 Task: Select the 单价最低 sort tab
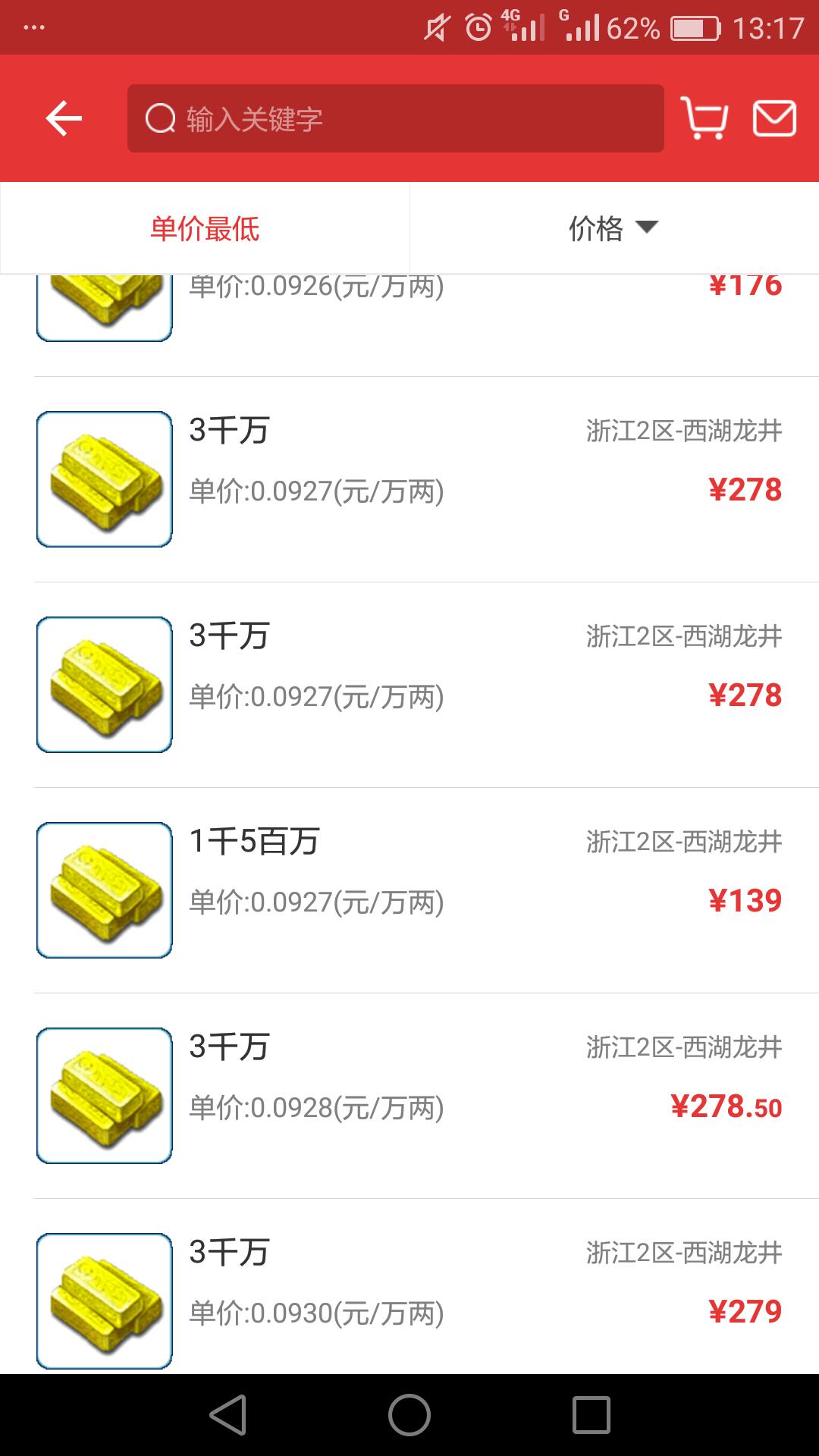(x=205, y=228)
